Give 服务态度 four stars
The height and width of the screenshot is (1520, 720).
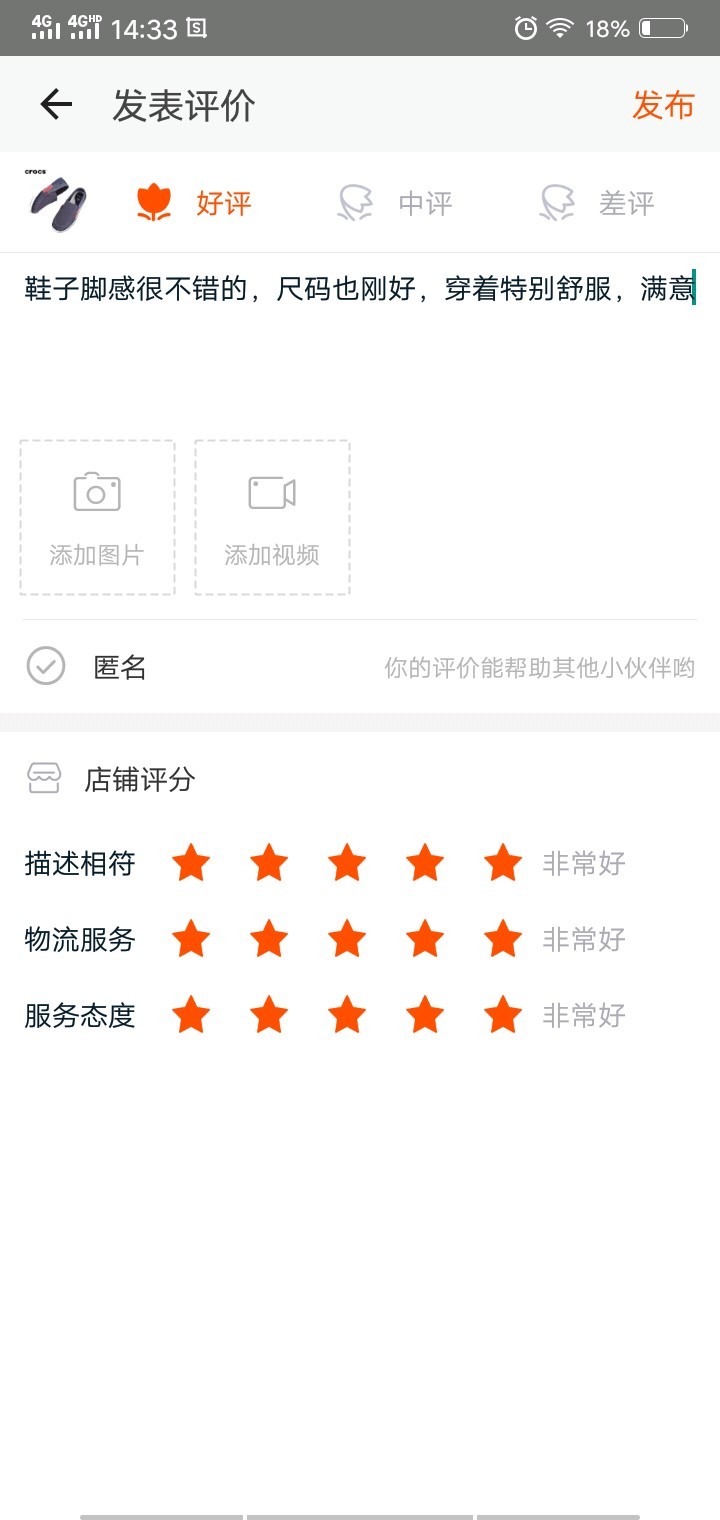(x=425, y=1016)
